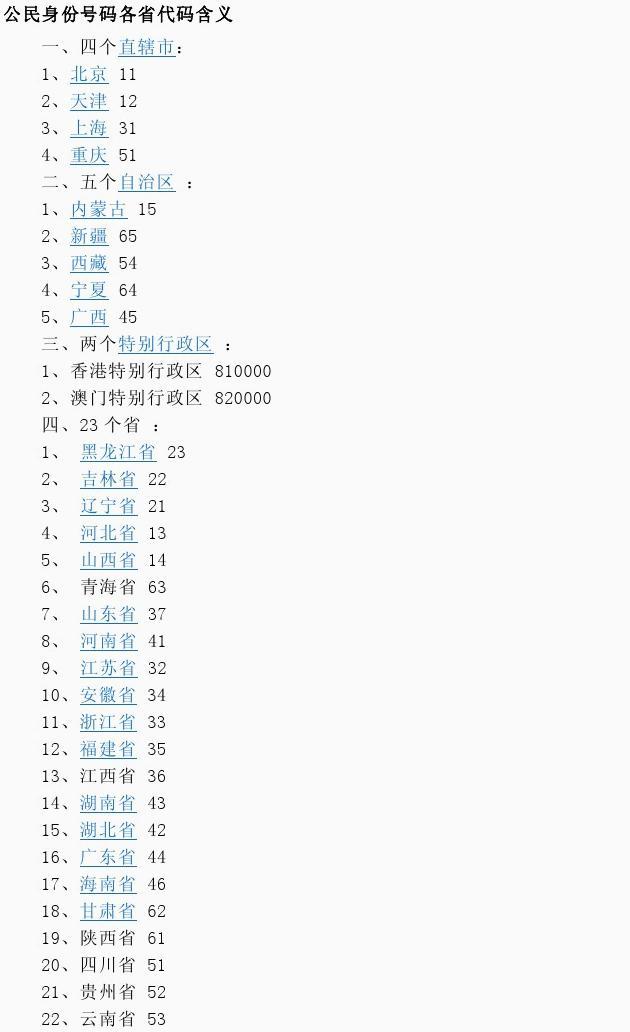Open the 自治区 link

pos(147,182)
